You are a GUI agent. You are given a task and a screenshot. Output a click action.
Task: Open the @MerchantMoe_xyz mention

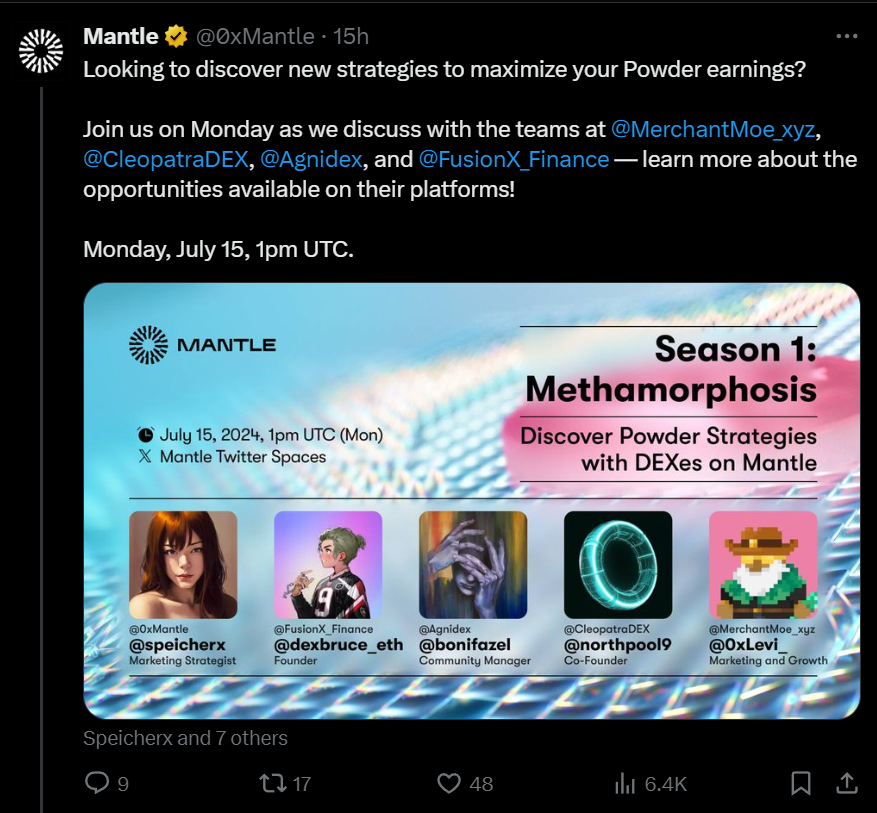[714, 129]
